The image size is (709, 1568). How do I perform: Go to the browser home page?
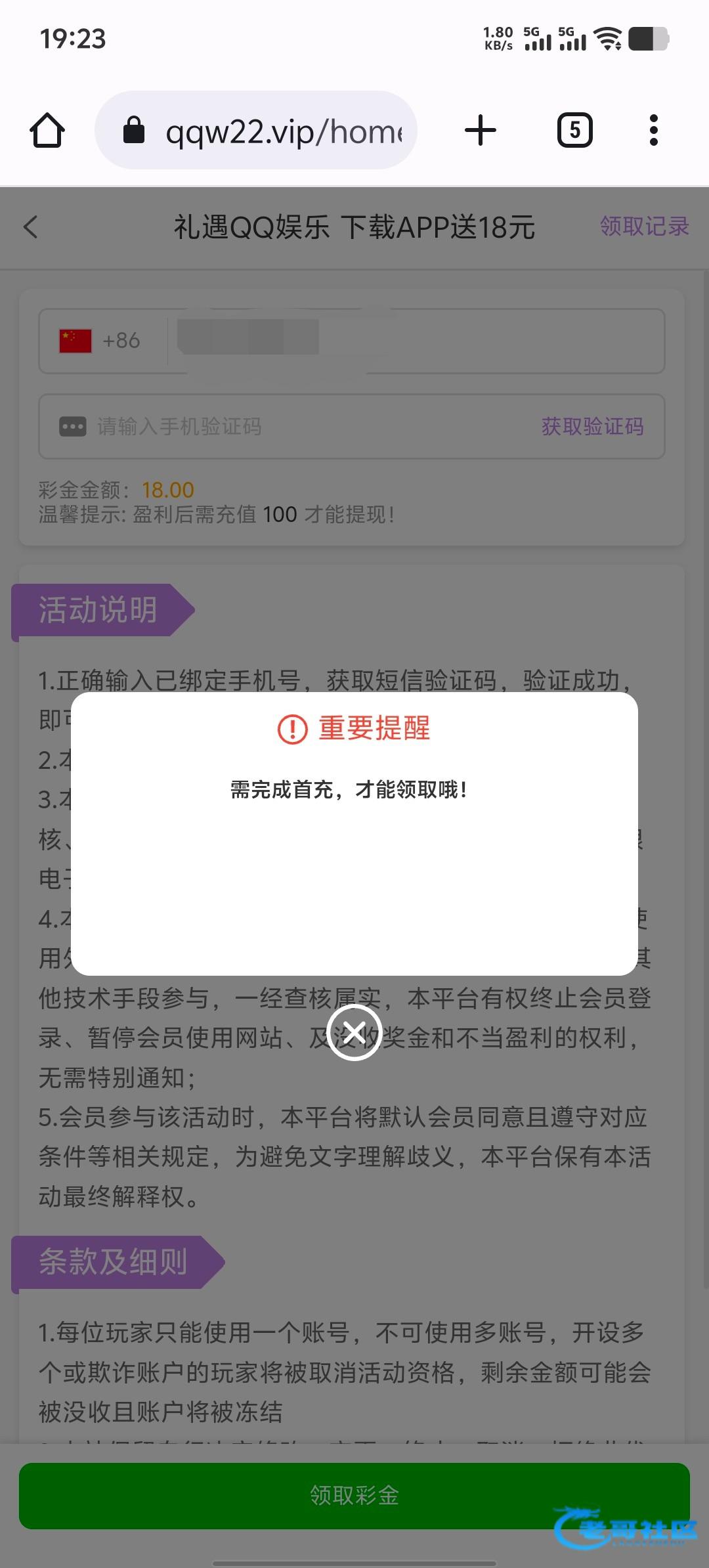47,130
